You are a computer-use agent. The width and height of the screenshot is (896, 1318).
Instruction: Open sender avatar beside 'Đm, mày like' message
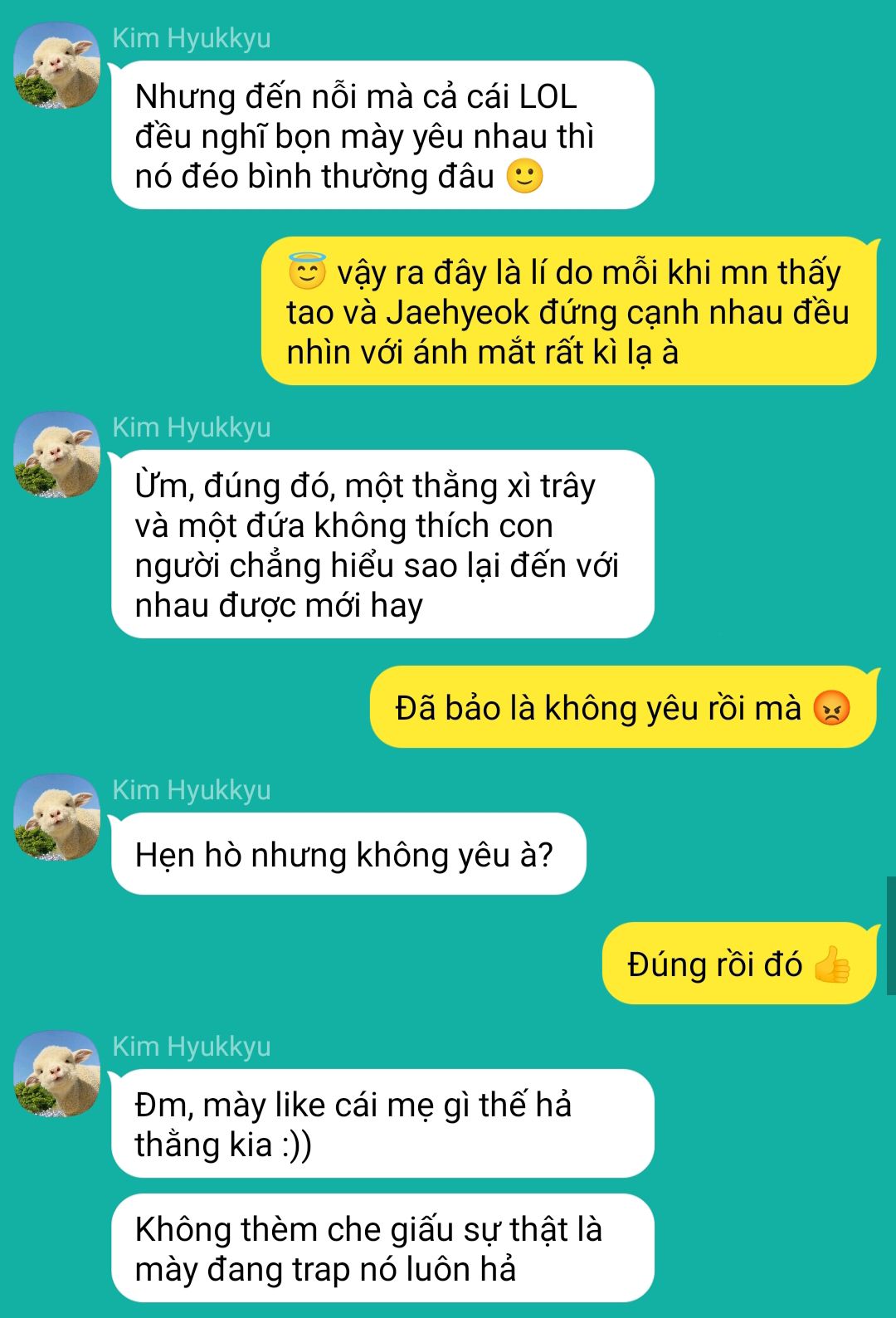pyautogui.click(x=56, y=1073)
